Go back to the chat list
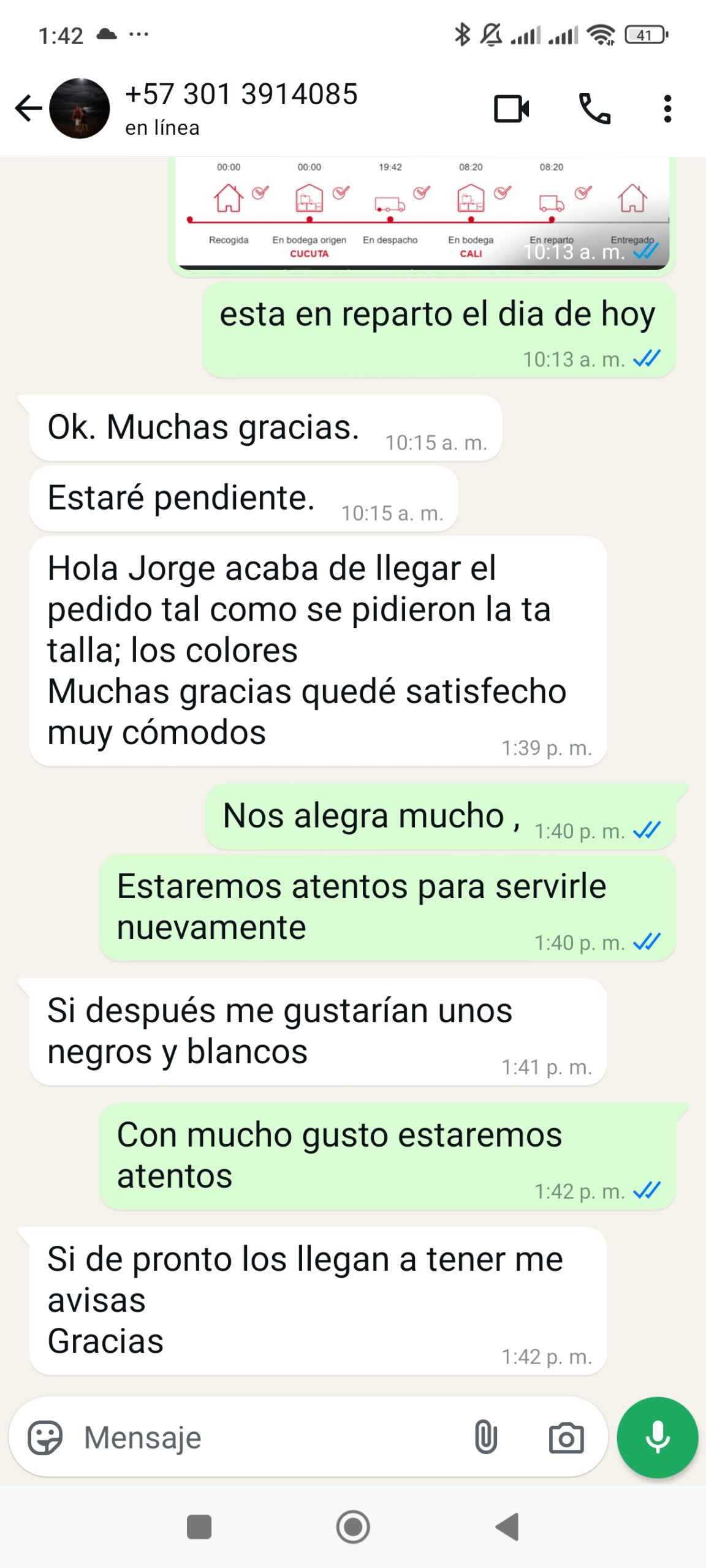Image resolution: width=706 pixels, height=1568 pixels. coord(28,108)
